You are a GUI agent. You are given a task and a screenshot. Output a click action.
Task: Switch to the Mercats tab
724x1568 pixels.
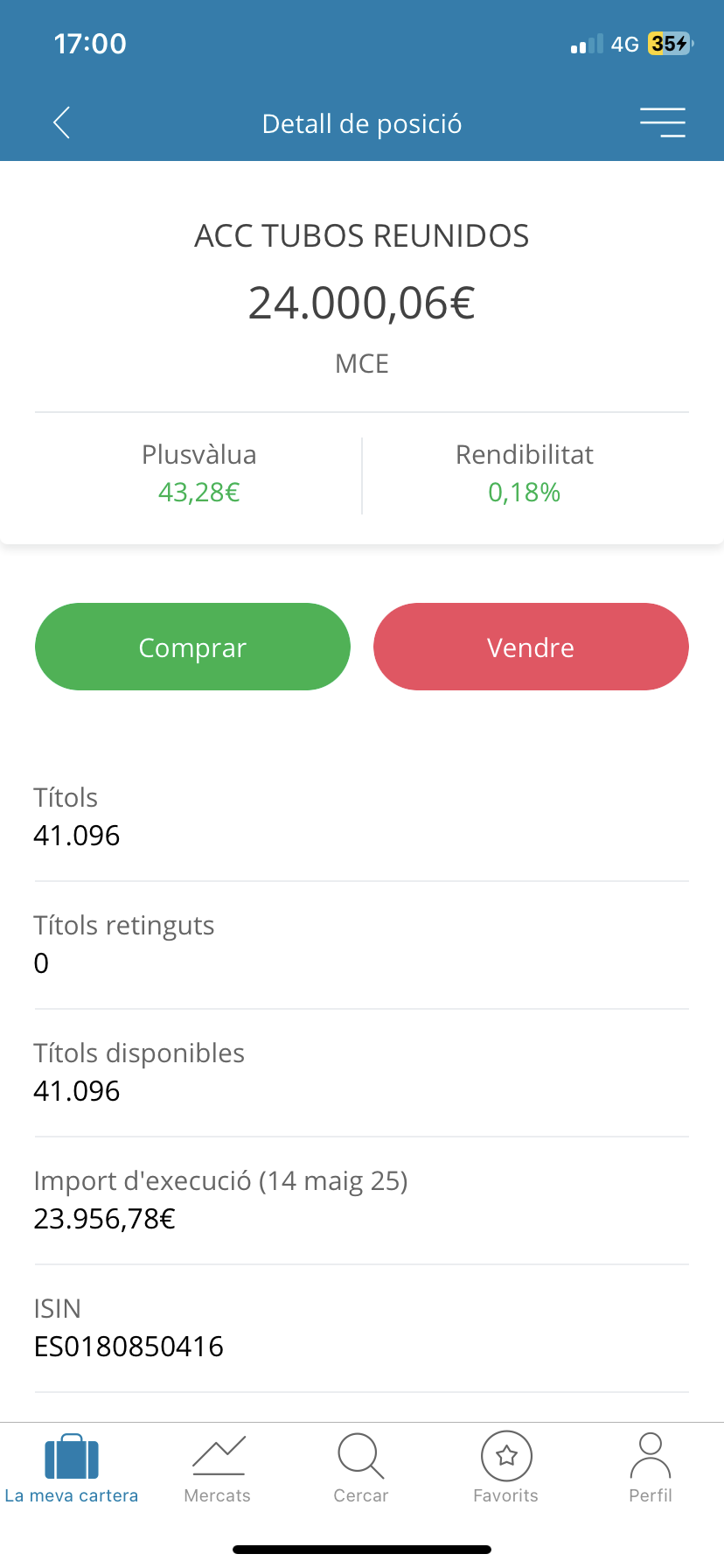coord(218,1469)
